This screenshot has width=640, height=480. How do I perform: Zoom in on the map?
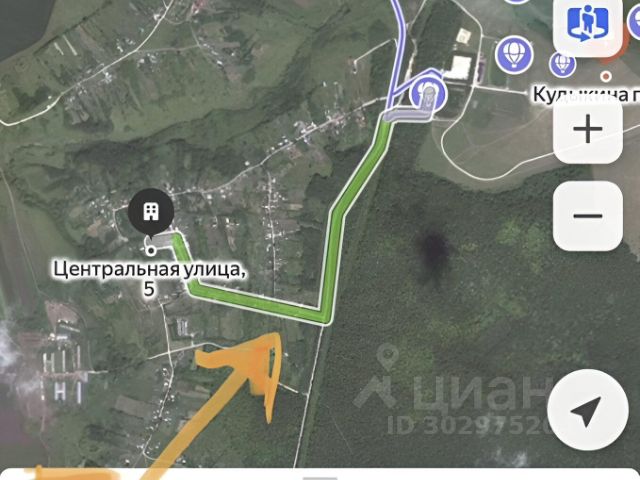pos(587,129)
